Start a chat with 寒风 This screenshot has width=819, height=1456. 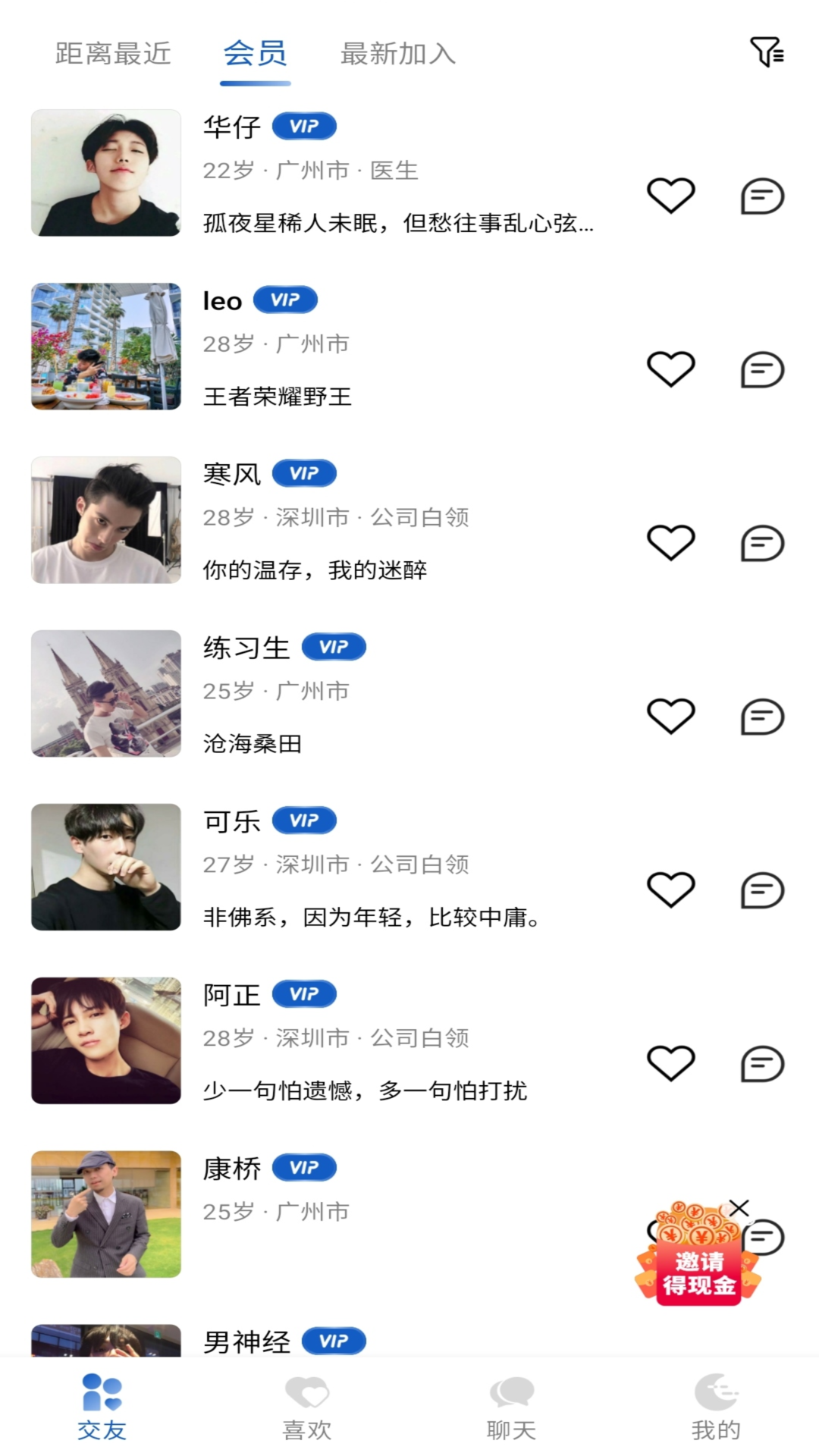coord(761,543)
